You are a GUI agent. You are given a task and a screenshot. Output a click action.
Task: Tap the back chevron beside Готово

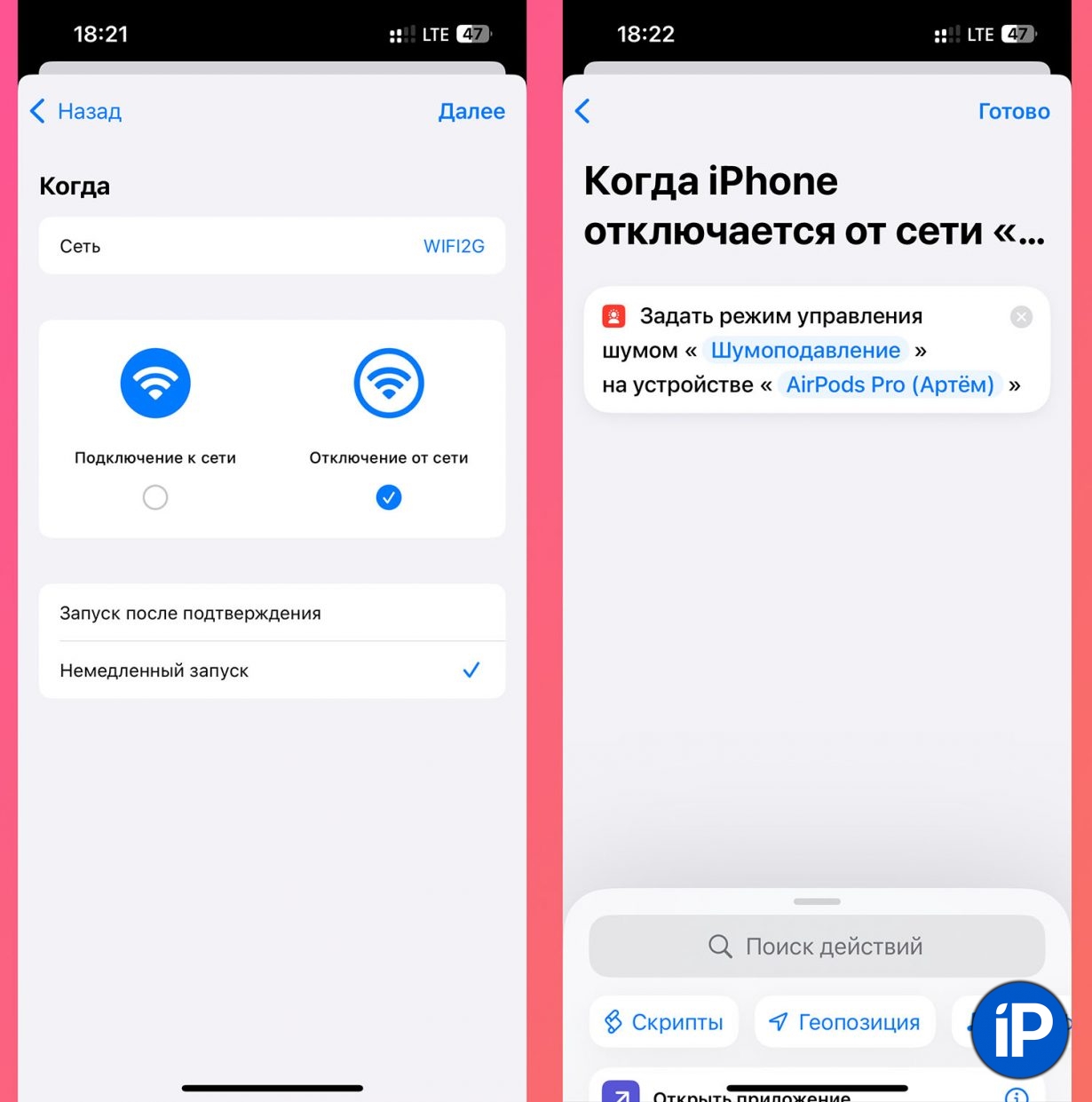[x=582, y=111]
